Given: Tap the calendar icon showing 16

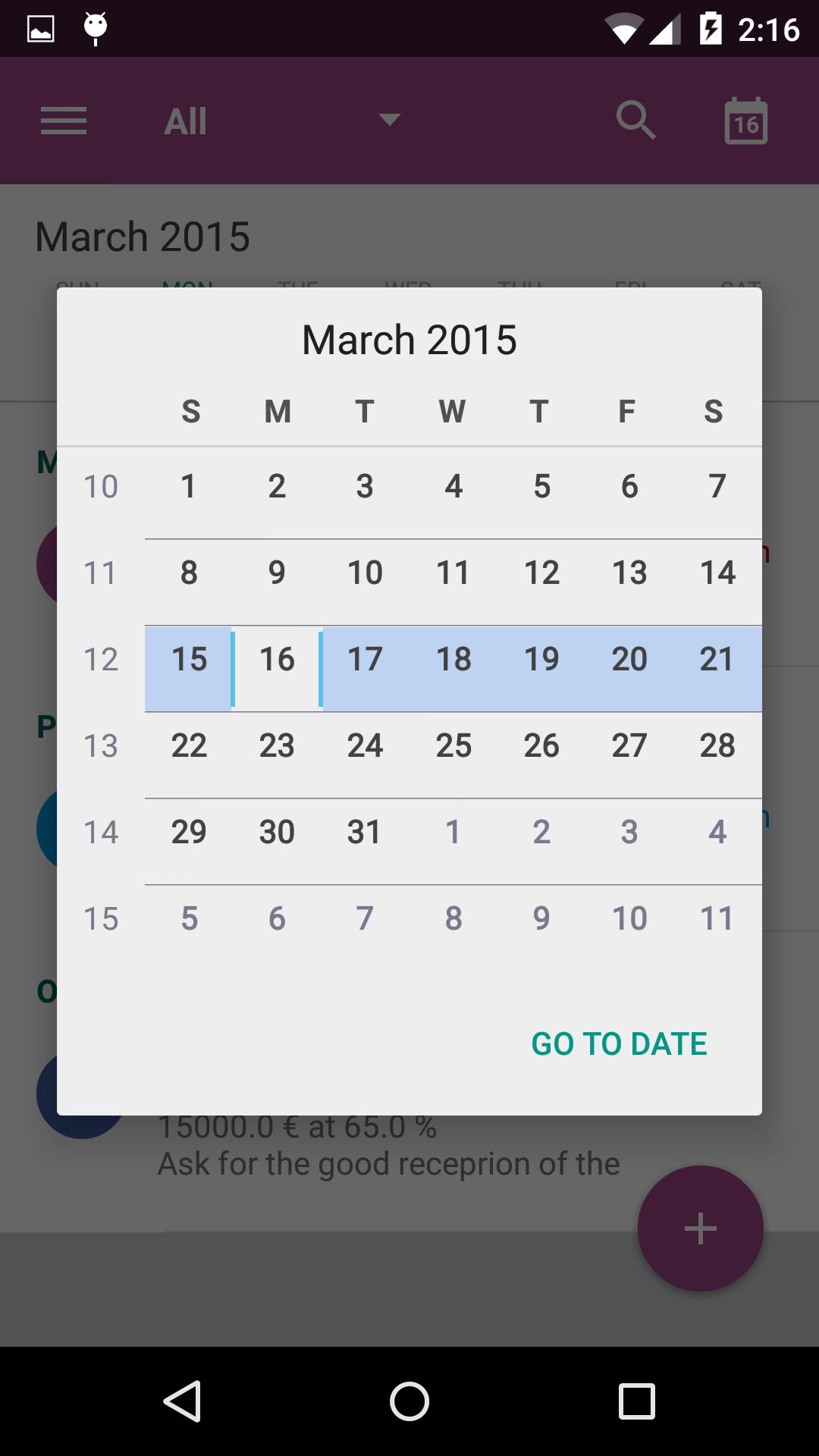Looking at the screenshot, I should (x=746, y=120).
